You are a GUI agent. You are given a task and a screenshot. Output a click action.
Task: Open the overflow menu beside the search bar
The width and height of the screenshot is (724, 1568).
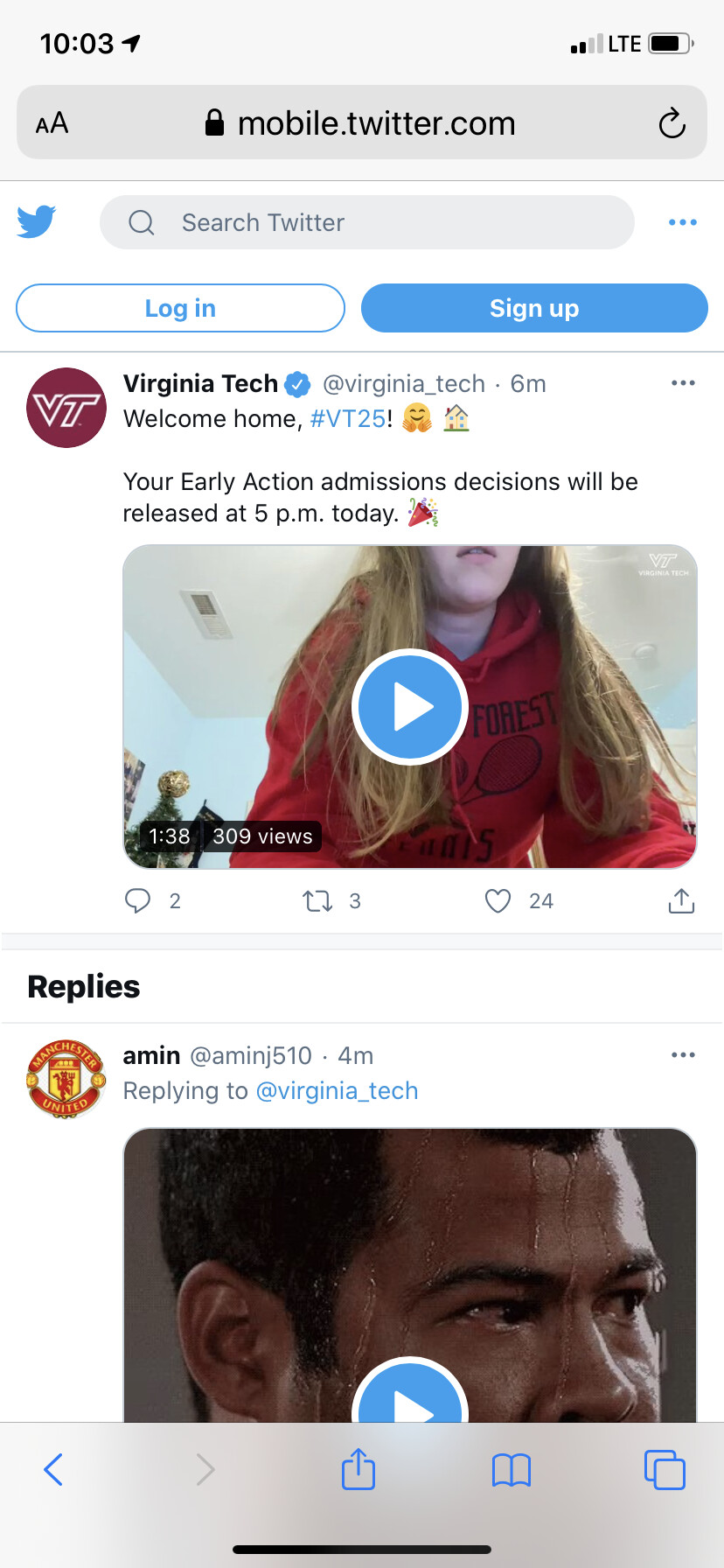(x=682, y=222)
